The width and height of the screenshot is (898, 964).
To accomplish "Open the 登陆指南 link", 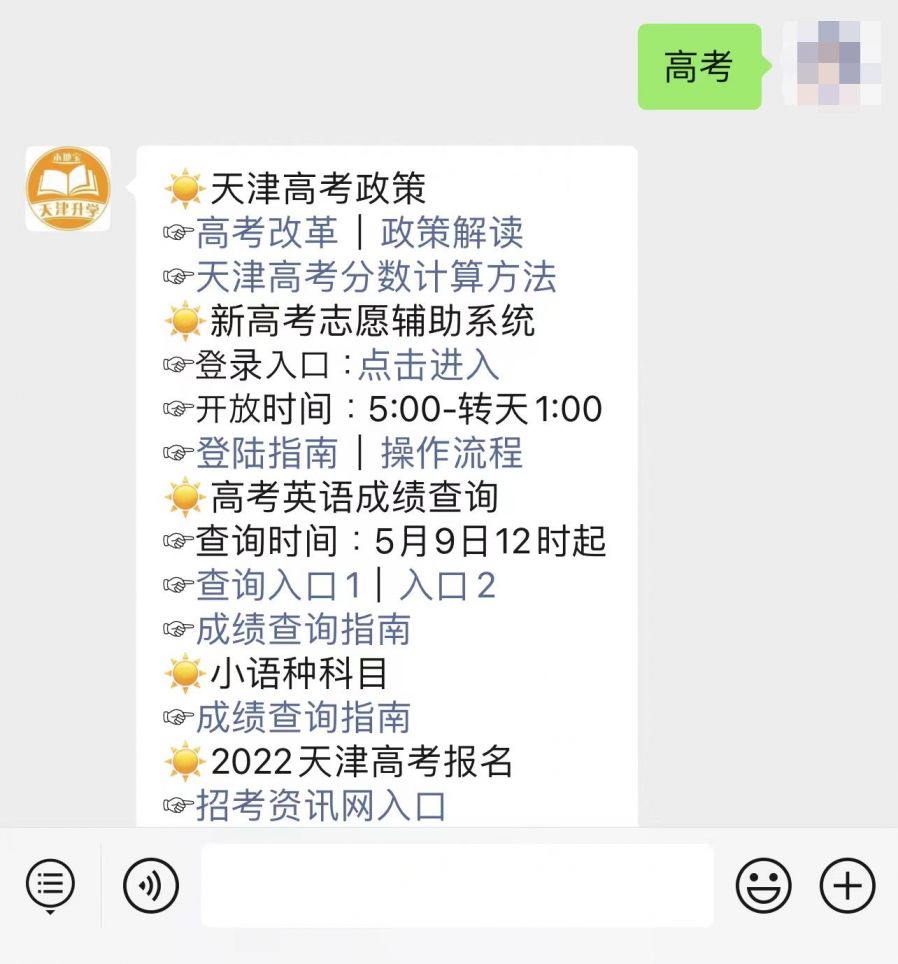I will coord(267,453).
